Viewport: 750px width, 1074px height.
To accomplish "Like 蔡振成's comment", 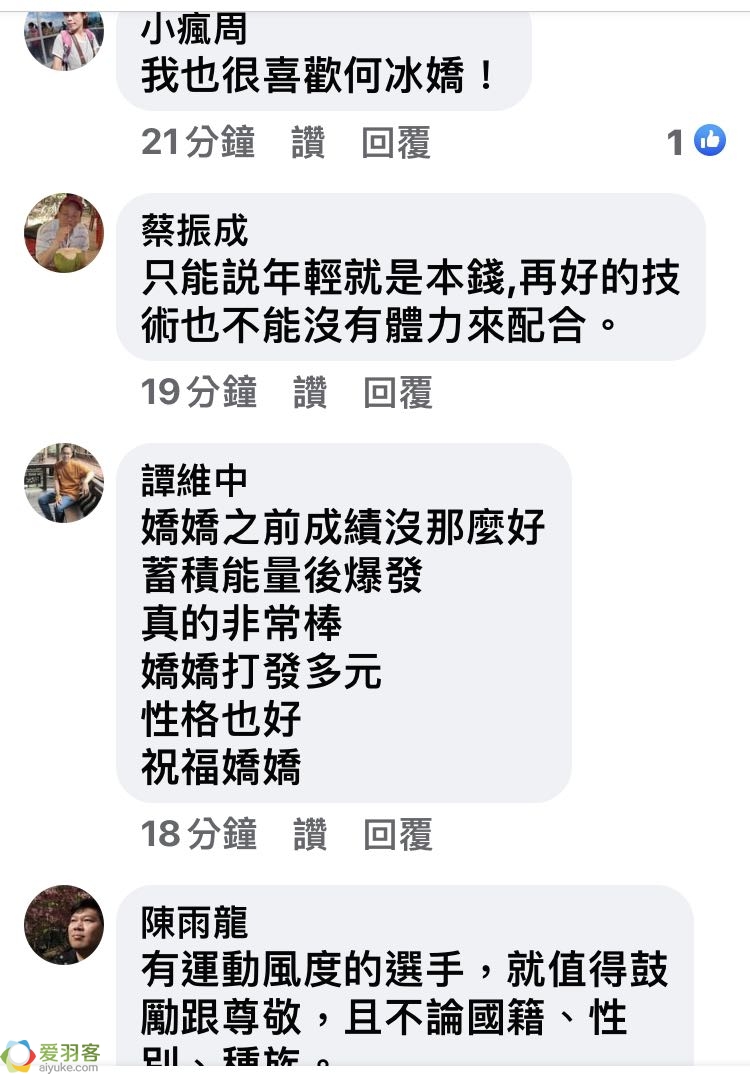I will click(x=309, y=392).
